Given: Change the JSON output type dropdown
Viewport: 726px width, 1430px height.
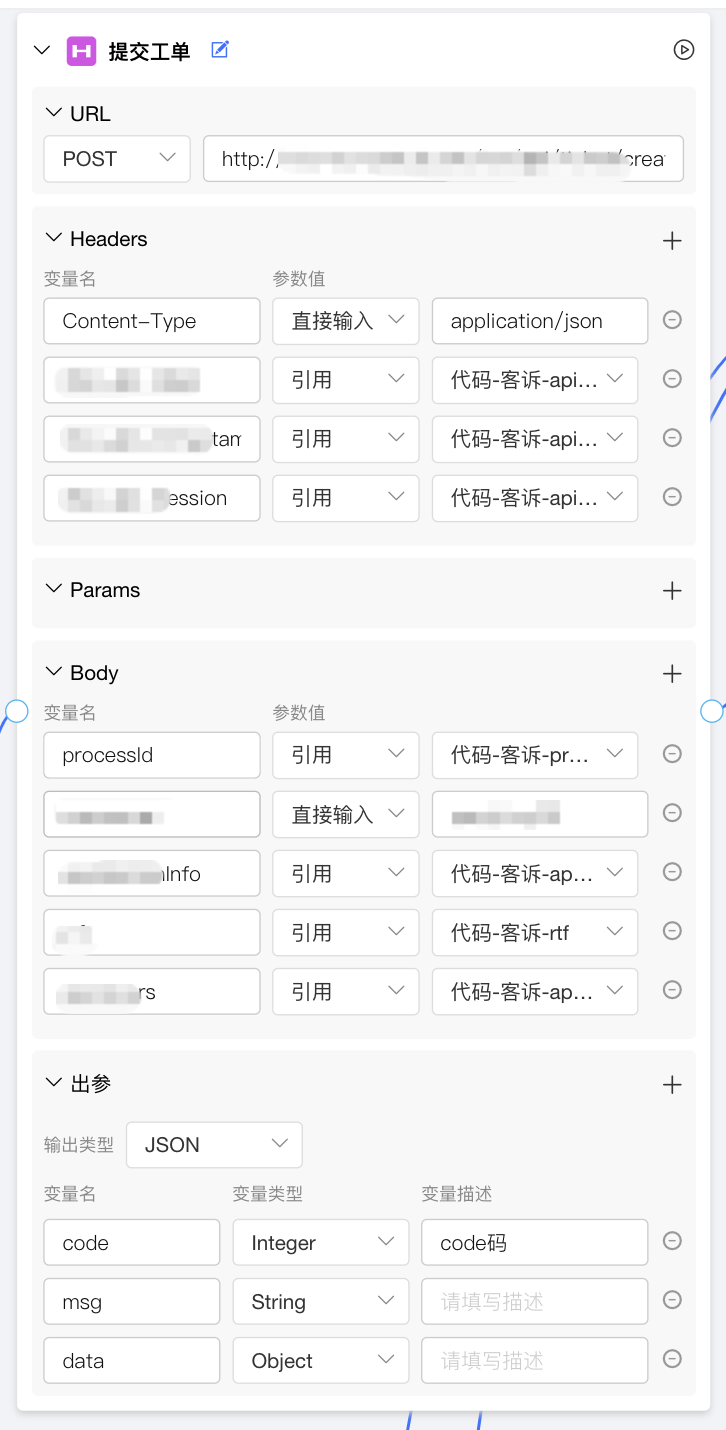Looking at the screenshot, I should pos(214,1145).
